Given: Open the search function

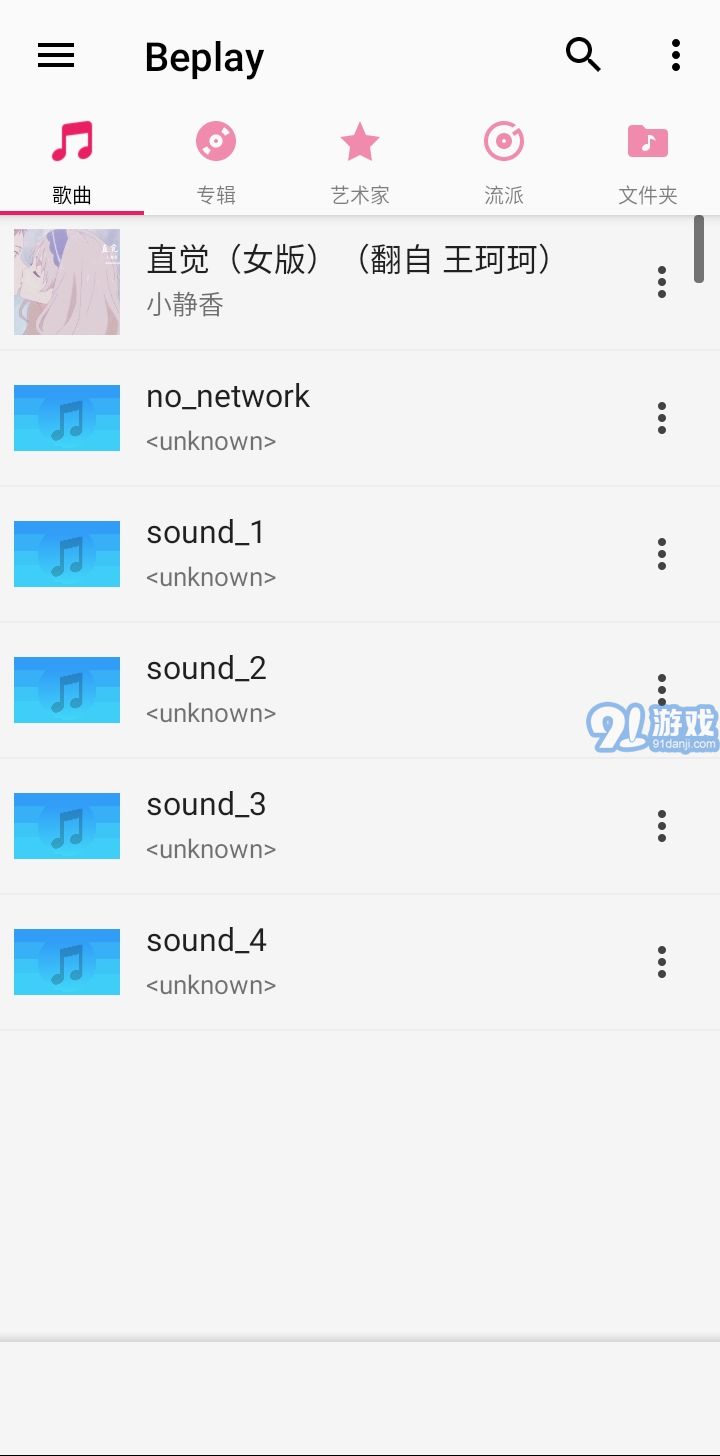Looking at the screenshot, I should coord(584,56).
